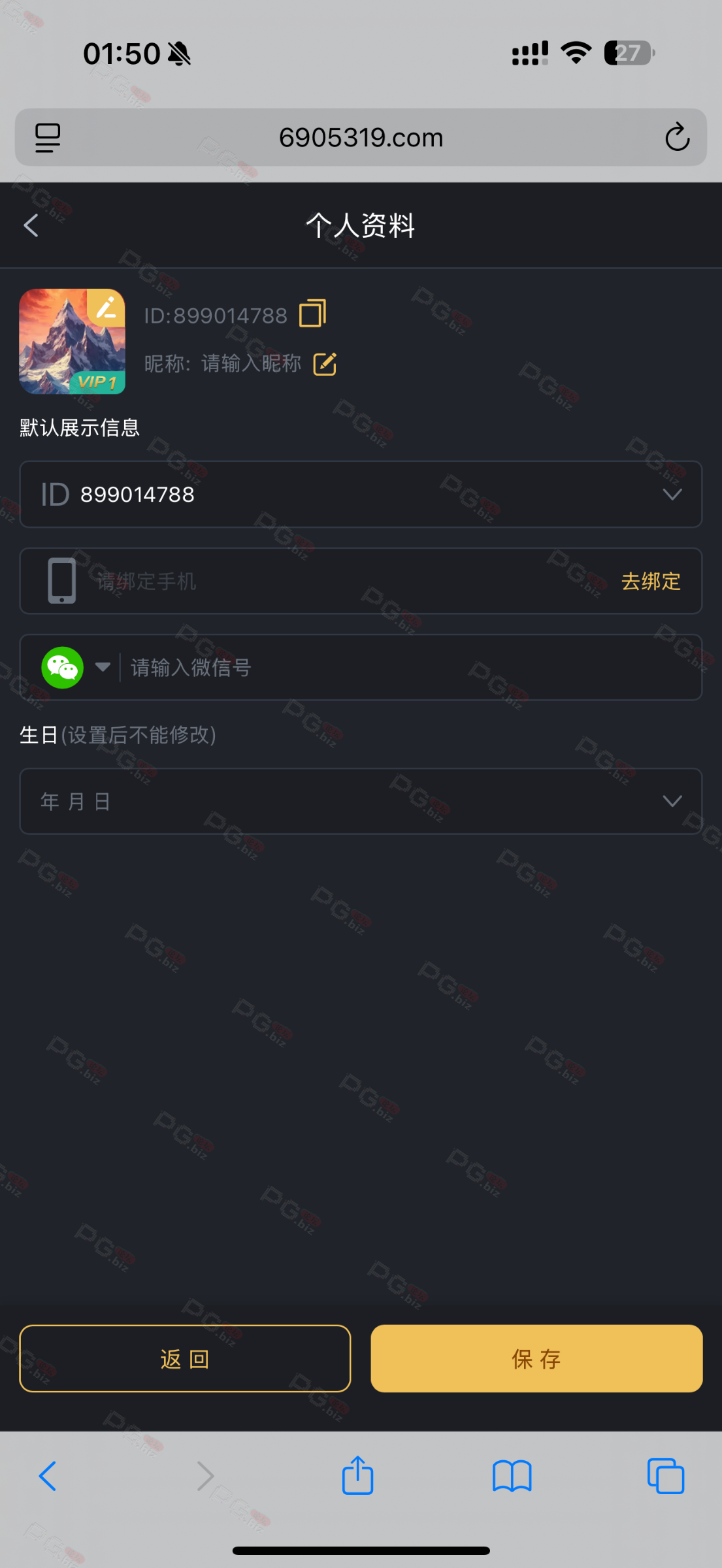Image resolution: width=722 pixels, height=1568 pixels.
Task: Tap the 返回 button
Action: click(x=185, y=1359)
